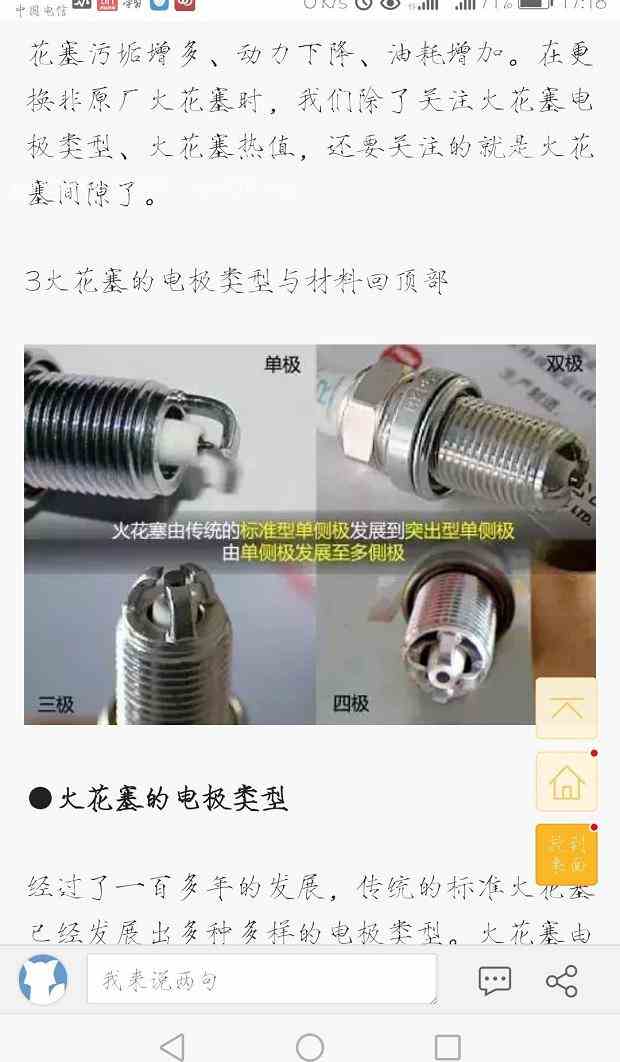
Task: Share this spark plug article
Action: pyautogui.click(x=561, y=981)
